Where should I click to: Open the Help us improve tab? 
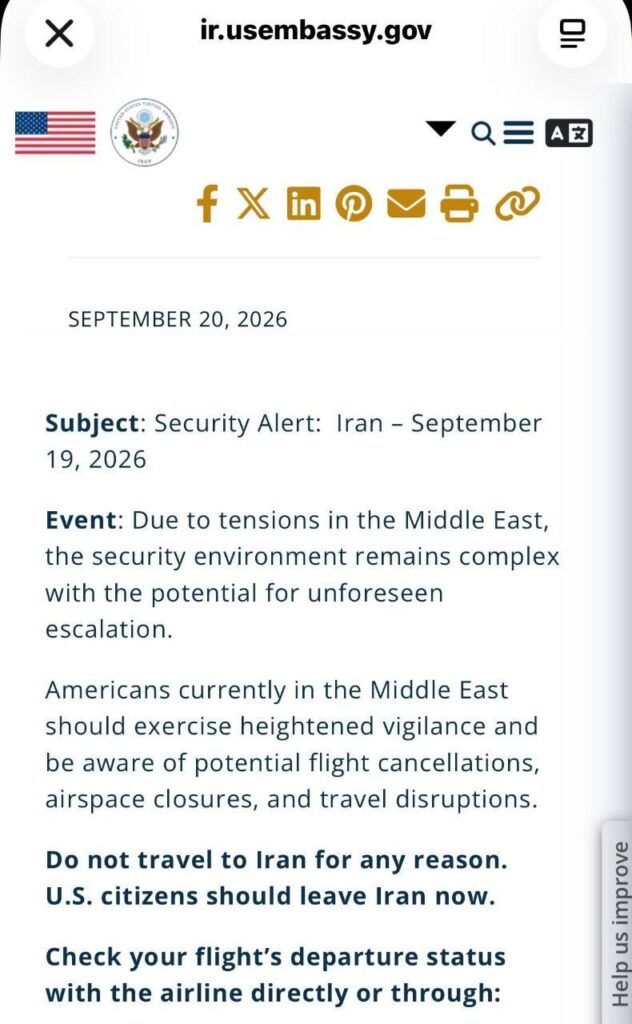tap(618, 923)
